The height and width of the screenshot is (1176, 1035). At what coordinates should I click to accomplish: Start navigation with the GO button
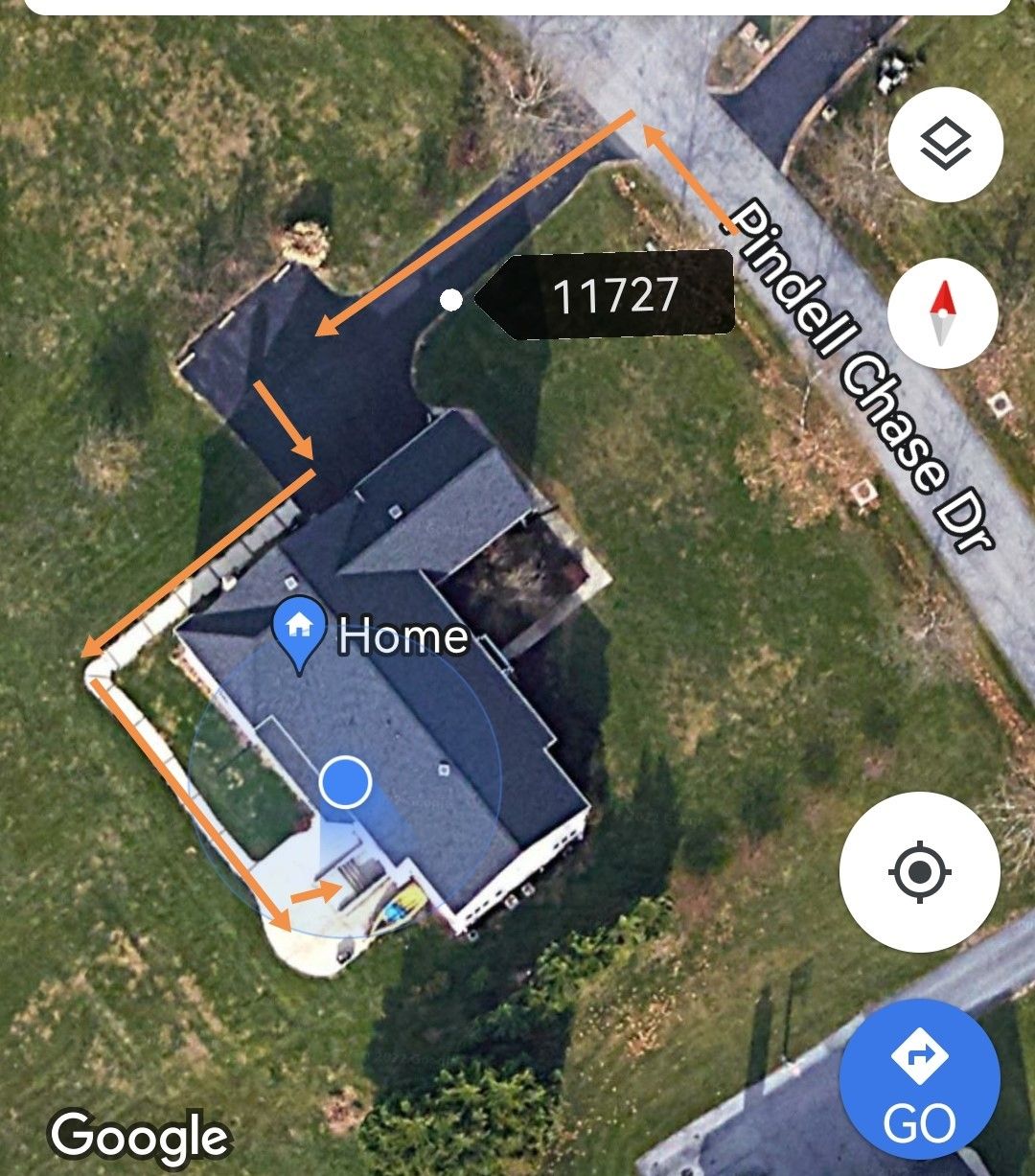click(919, 1078)
